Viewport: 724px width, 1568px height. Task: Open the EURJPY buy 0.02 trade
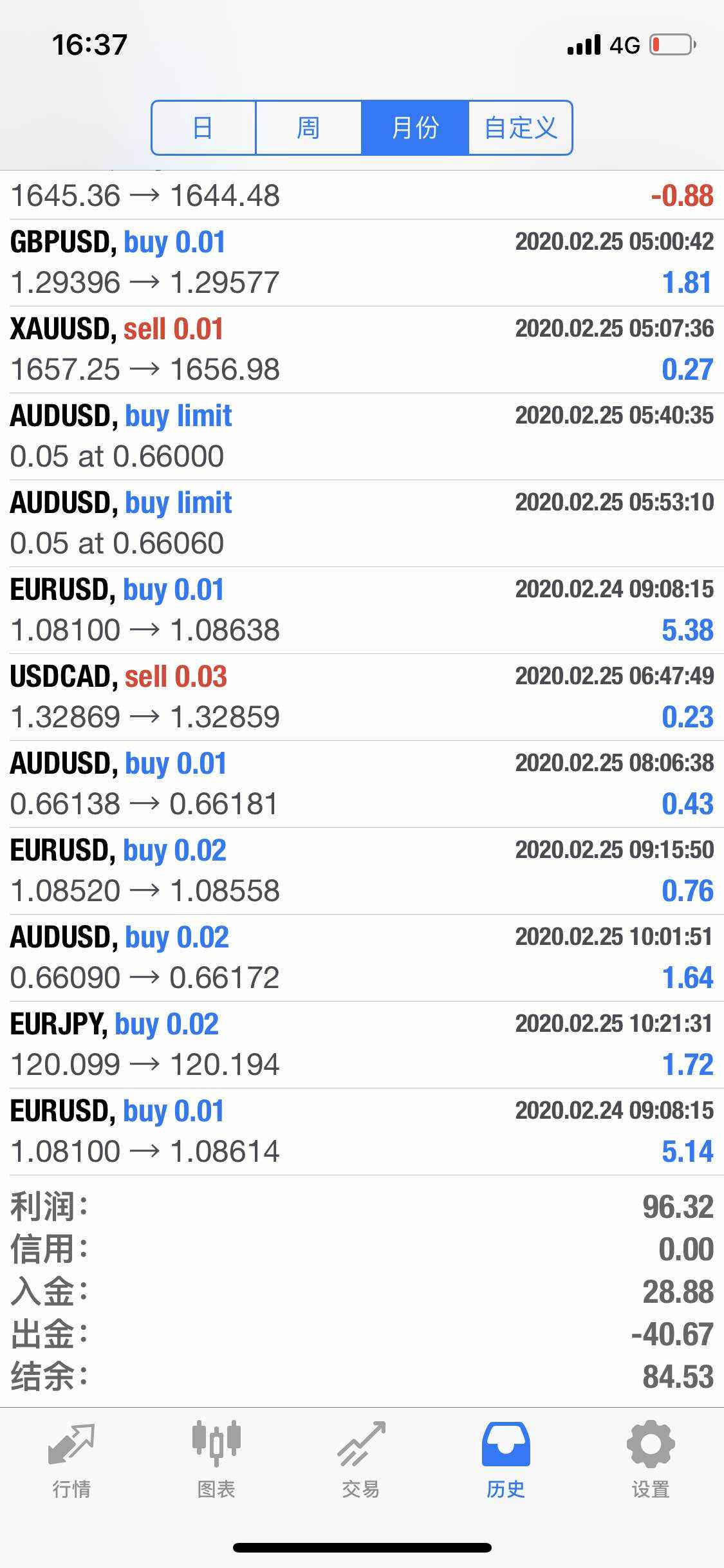coord(362,1045)
